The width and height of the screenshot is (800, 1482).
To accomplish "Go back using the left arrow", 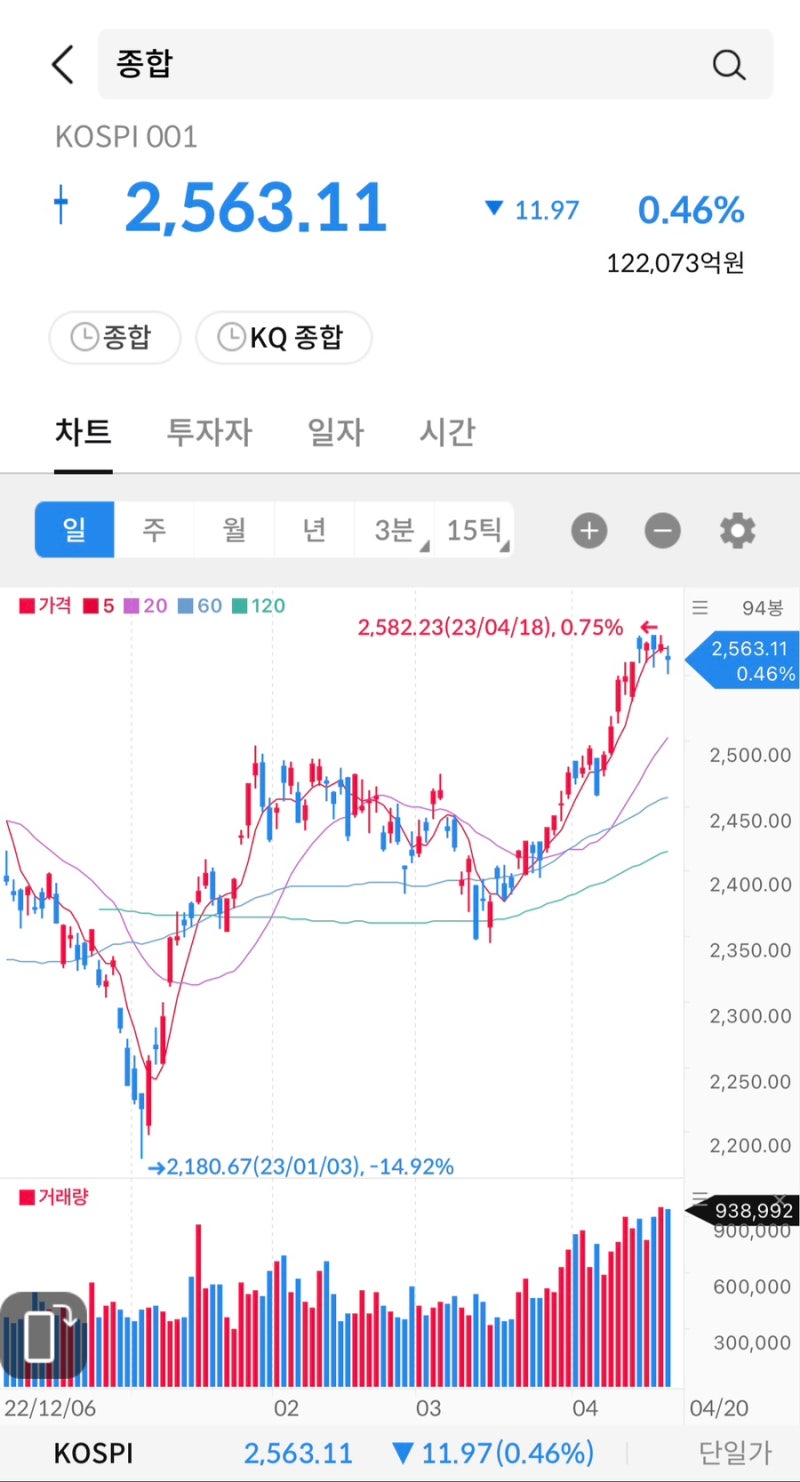I will (62, 63).
